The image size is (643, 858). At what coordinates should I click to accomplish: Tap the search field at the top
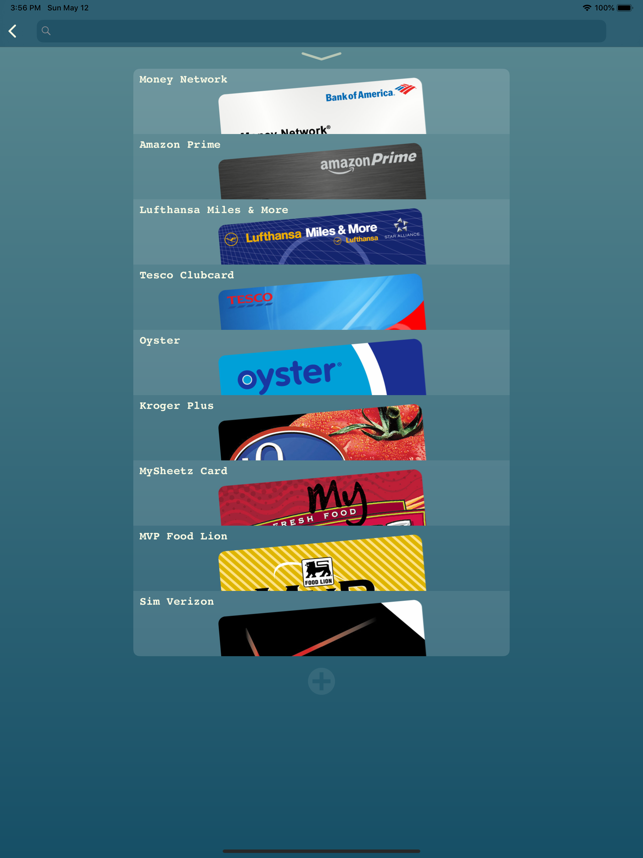point(321,31)
